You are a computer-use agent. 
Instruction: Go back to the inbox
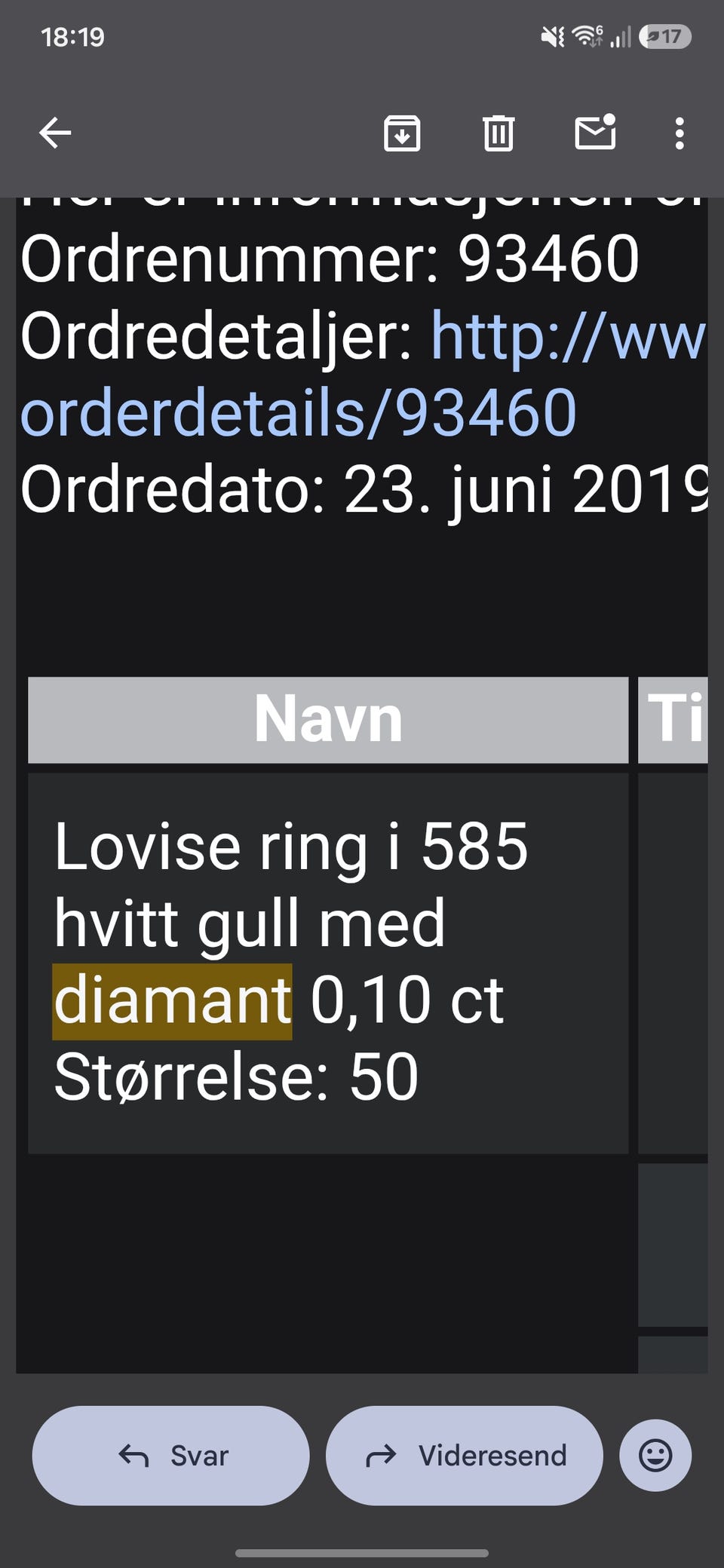tap(55, 133)
